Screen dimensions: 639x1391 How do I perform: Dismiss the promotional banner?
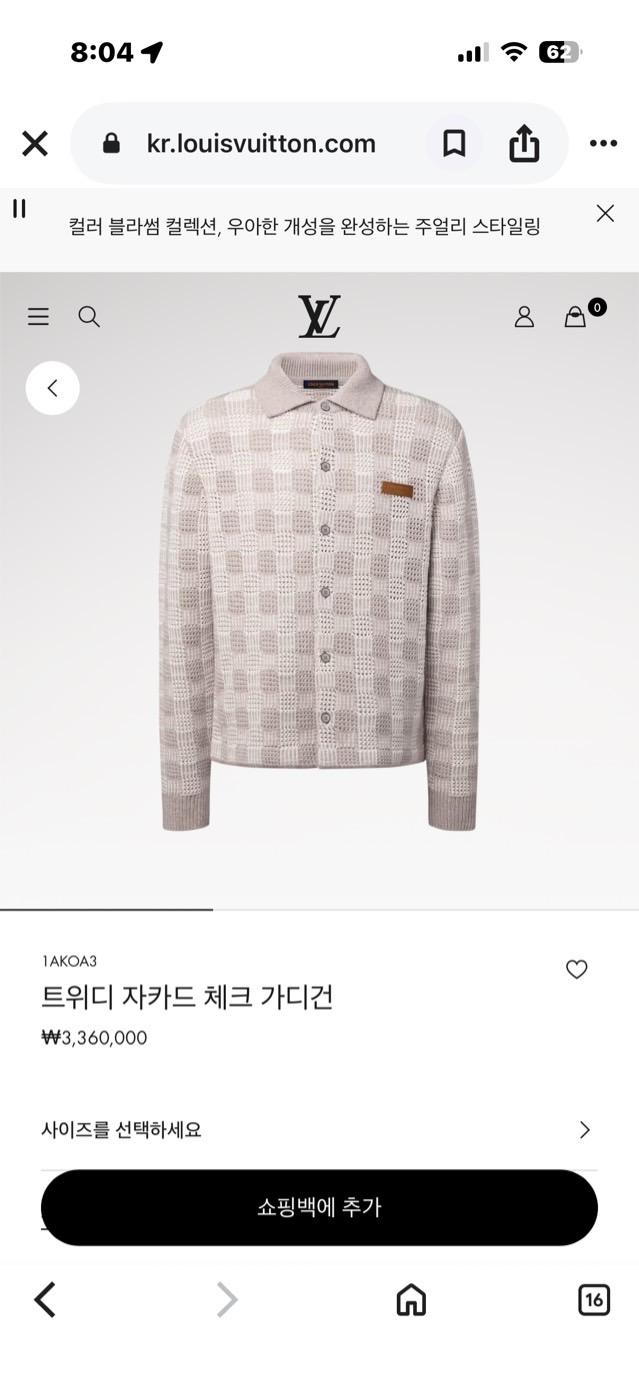click(x=605, y=213)
